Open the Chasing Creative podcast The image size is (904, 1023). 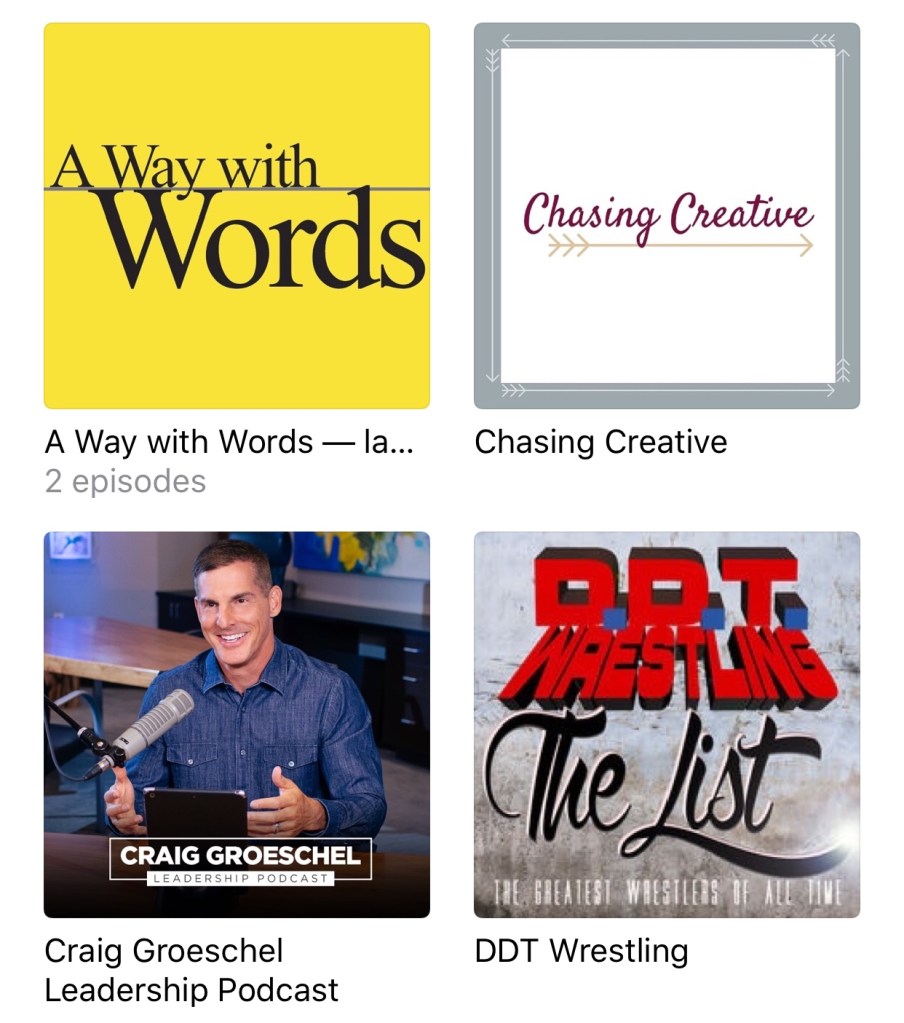pyautogui.click(x=667, y=216)
